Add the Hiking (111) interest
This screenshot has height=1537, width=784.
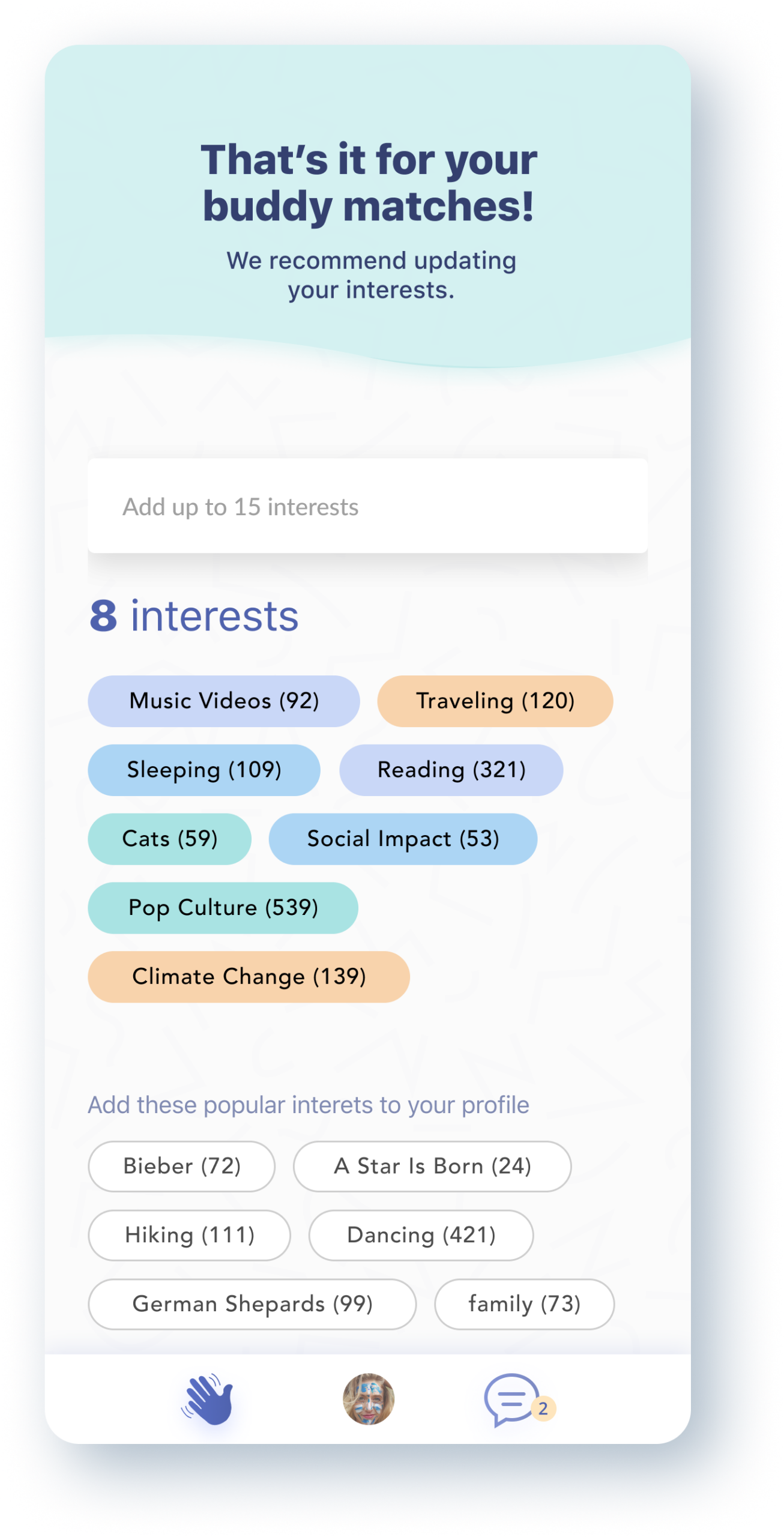(x=189, y=1235)
